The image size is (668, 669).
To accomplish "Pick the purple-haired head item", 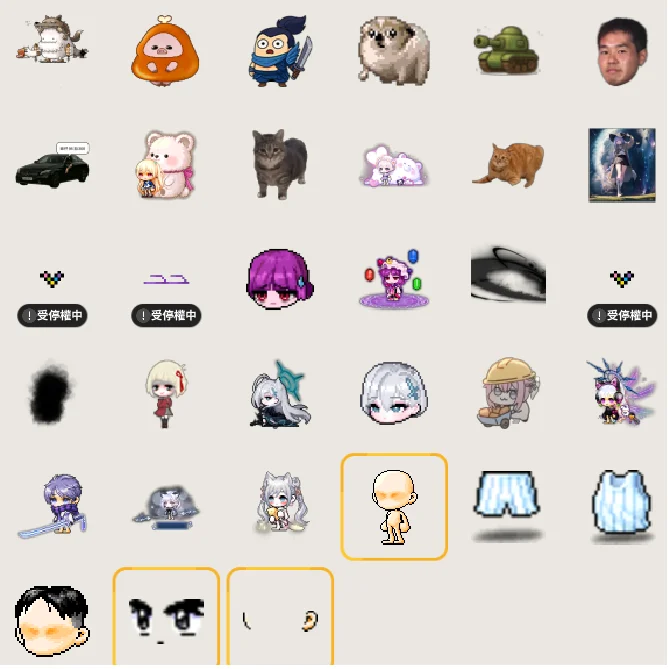I will point(279,277).
